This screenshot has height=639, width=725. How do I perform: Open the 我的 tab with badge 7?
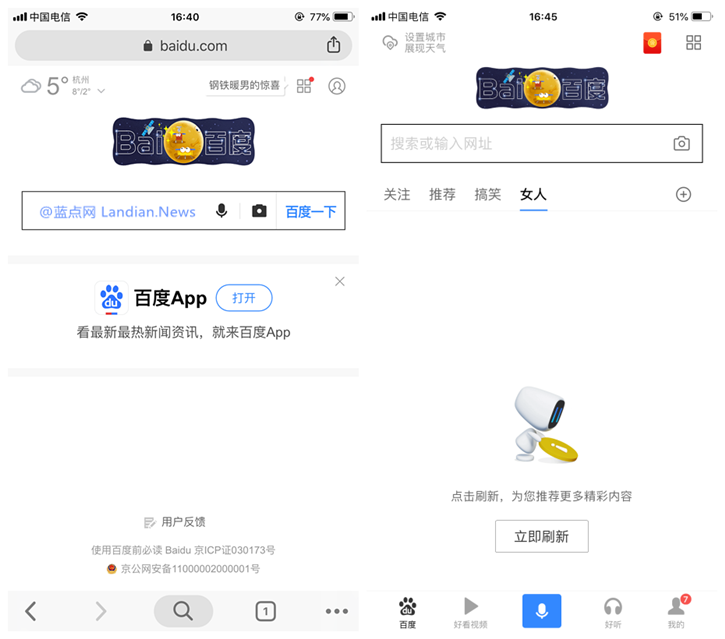[x=677, y=611]
